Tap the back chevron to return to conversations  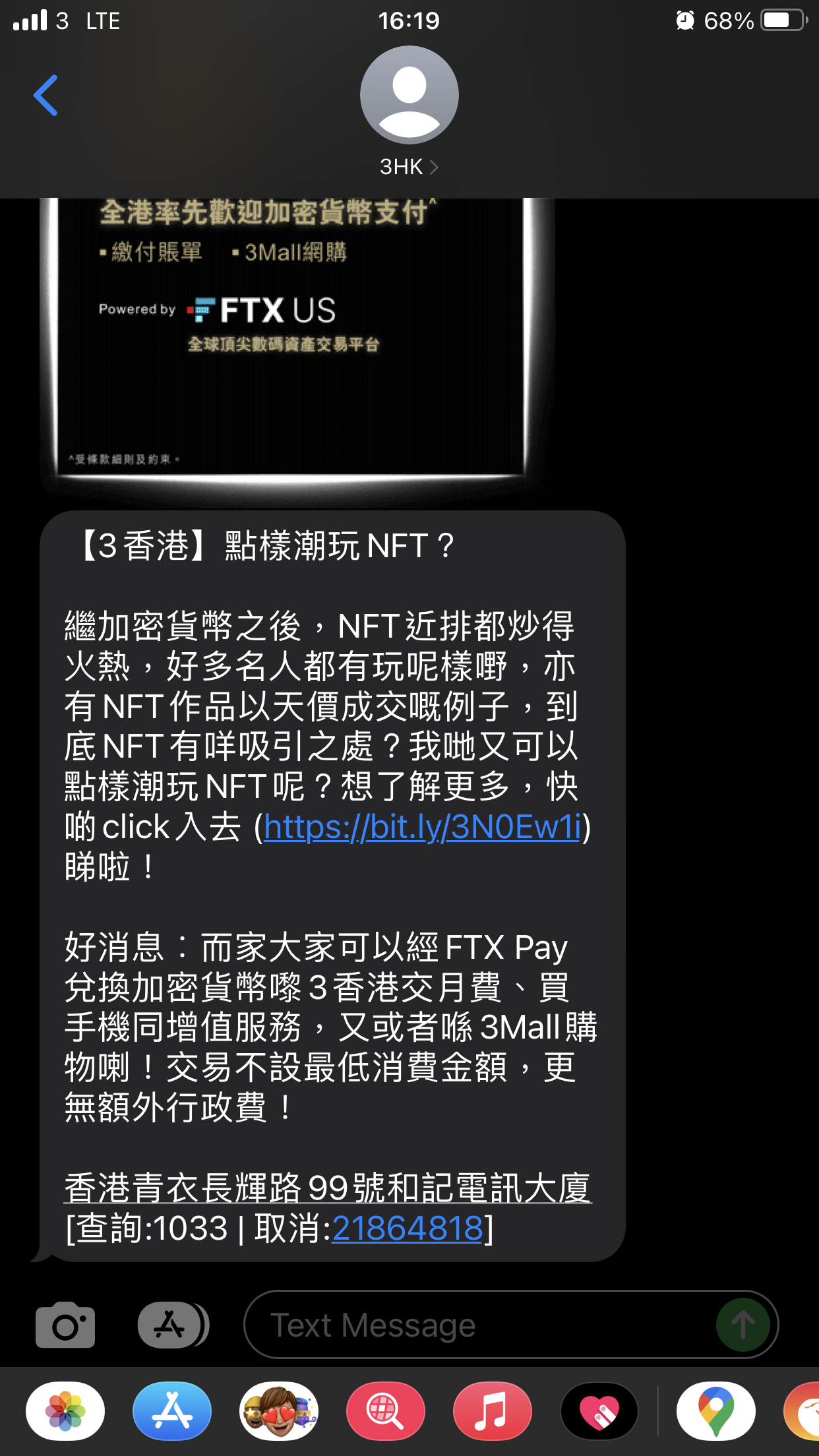click(x=45, y=96)
